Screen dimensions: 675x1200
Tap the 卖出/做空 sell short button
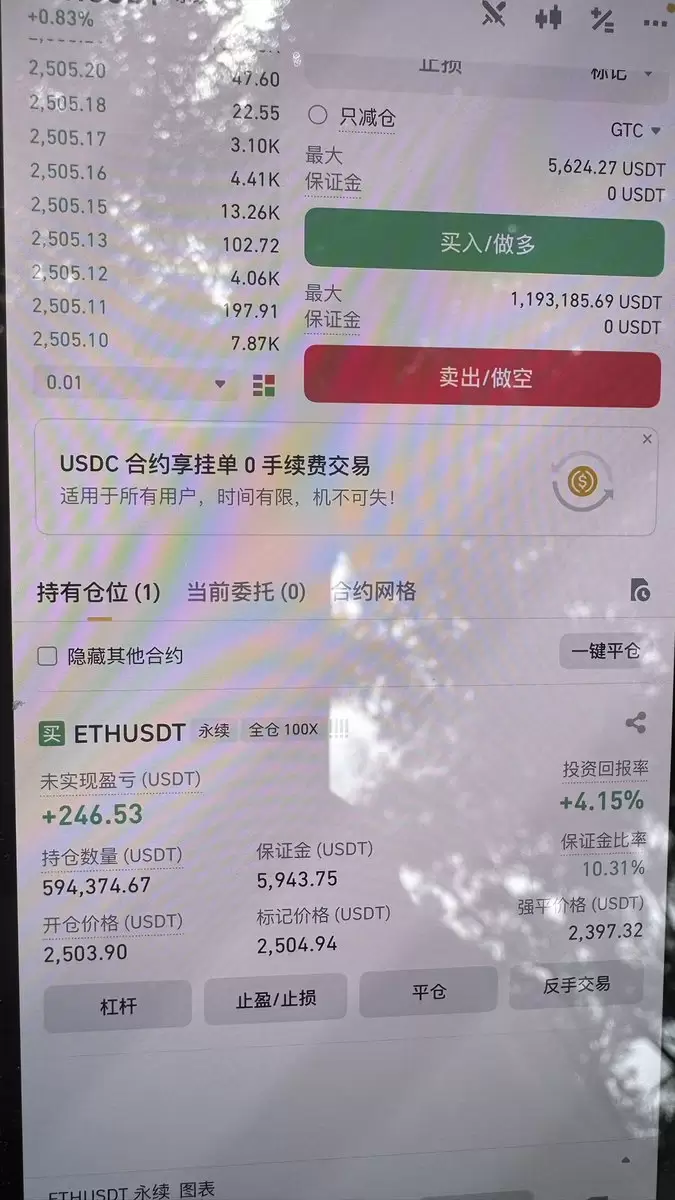click(483, 378)
